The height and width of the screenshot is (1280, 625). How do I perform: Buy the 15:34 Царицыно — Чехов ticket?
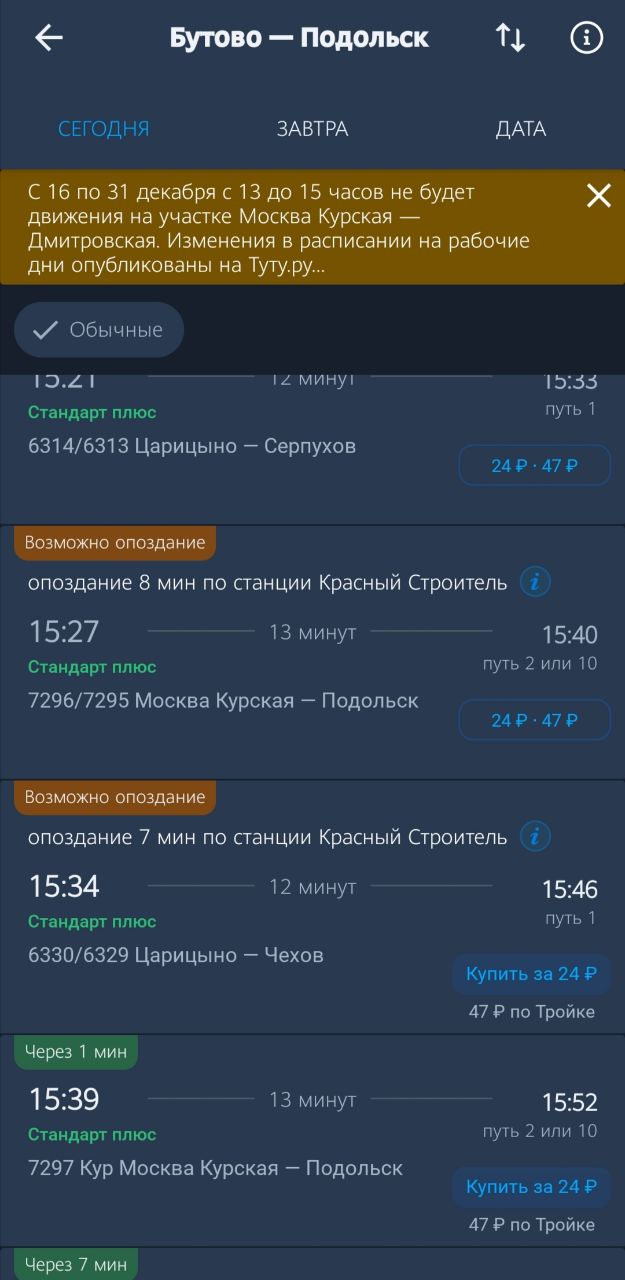click(x=531, y=974)
